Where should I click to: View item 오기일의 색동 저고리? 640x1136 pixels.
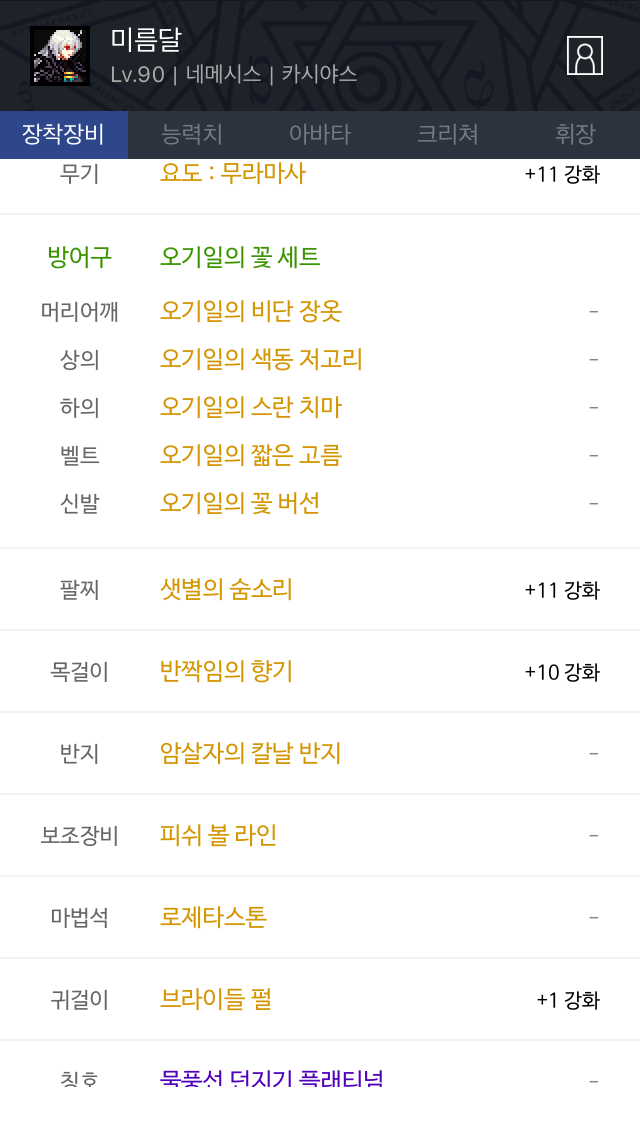pyautogui.click(x=261, y=359)
